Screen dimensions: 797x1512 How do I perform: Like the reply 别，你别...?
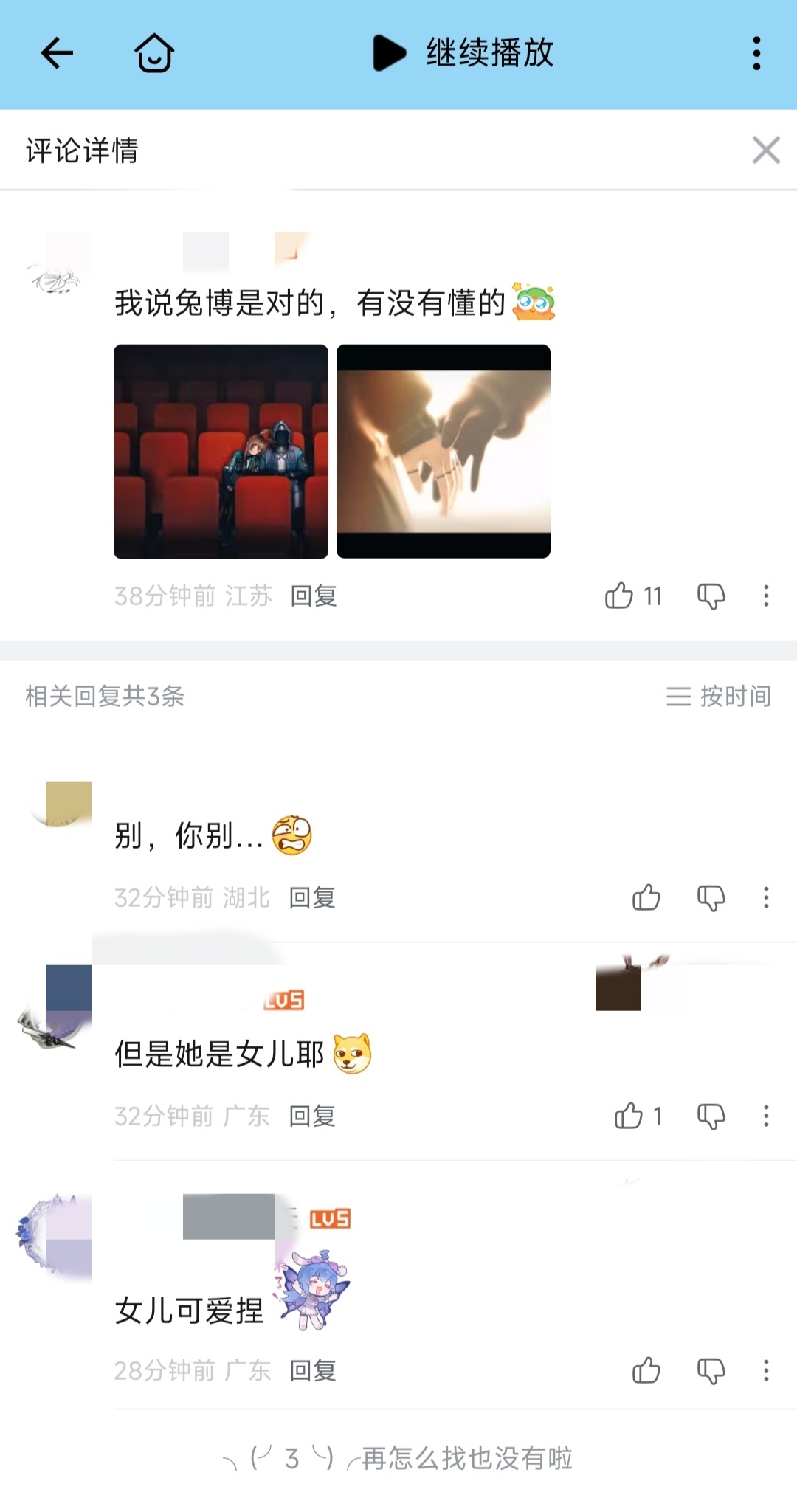click(646, 897)
